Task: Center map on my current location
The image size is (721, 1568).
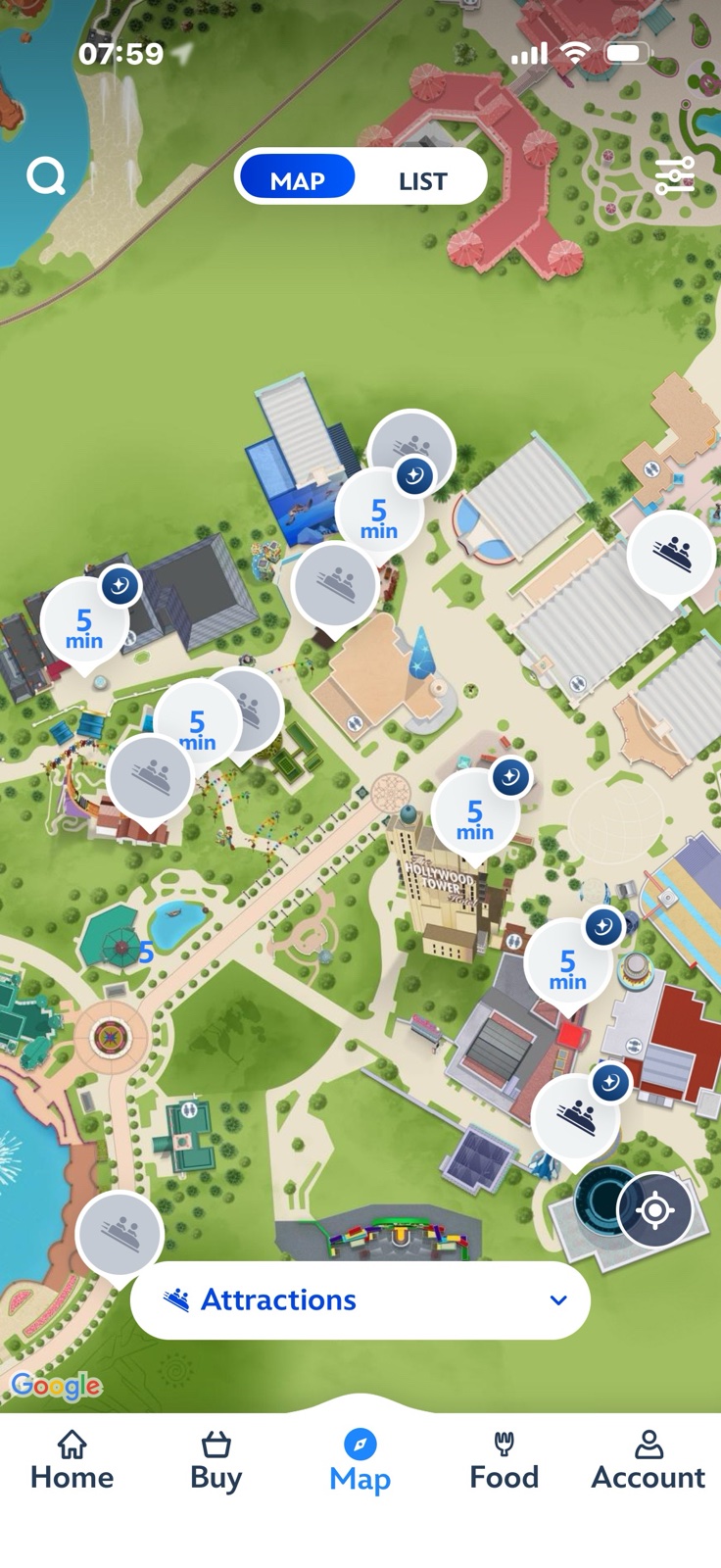Action: tap(654, 1210)
